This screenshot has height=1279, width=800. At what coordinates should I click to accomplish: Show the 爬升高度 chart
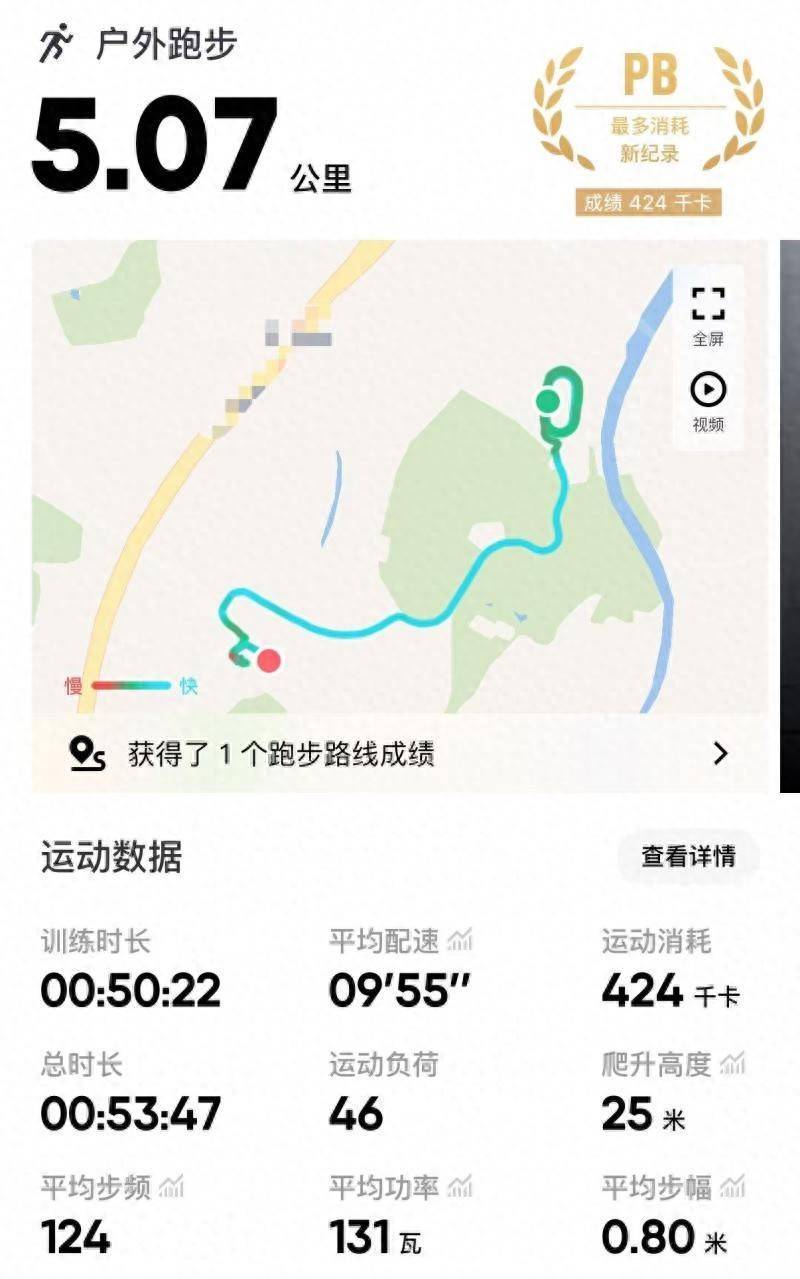point(733,1063)
